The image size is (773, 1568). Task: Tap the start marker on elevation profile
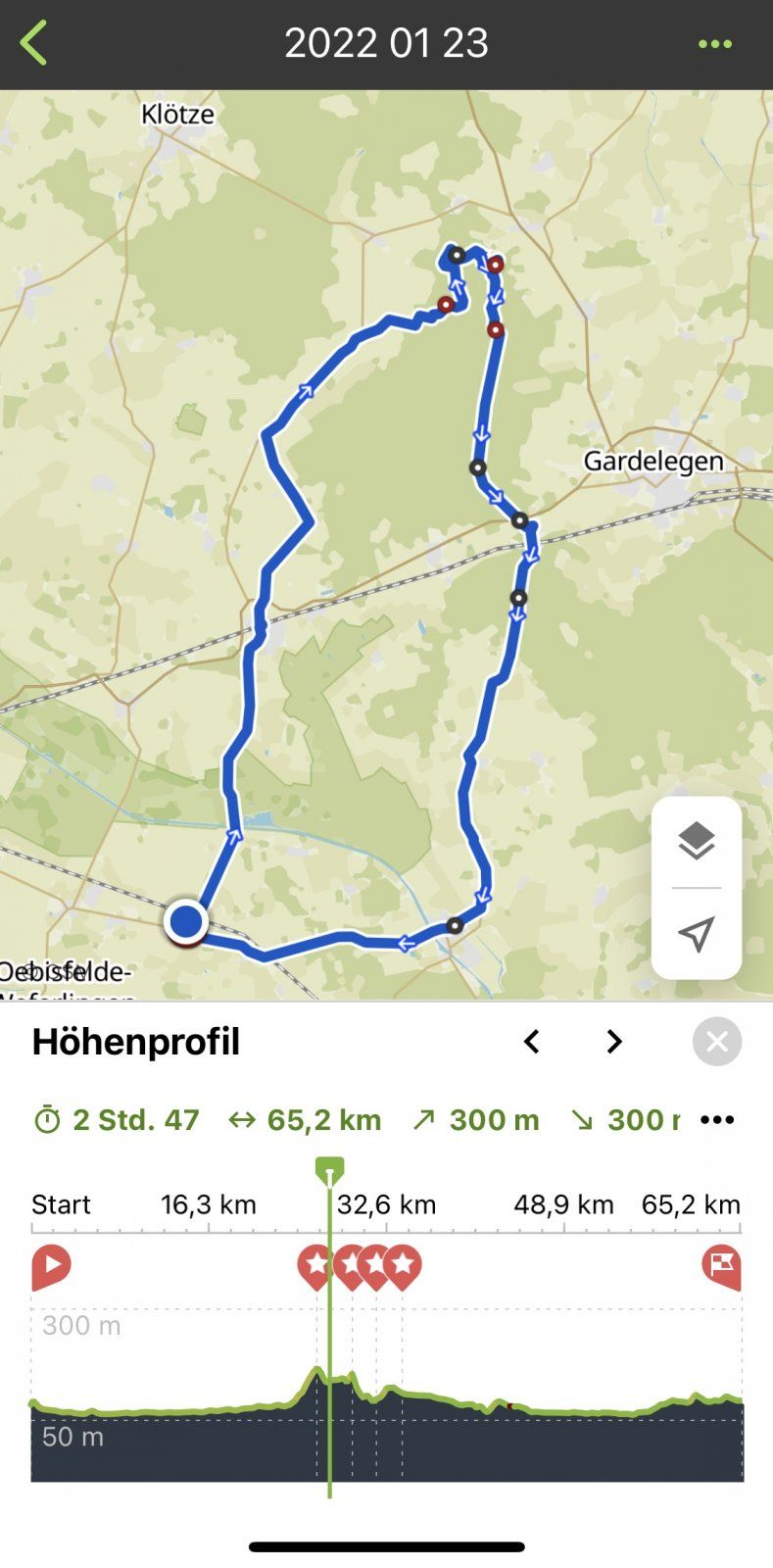(51, 1267)
